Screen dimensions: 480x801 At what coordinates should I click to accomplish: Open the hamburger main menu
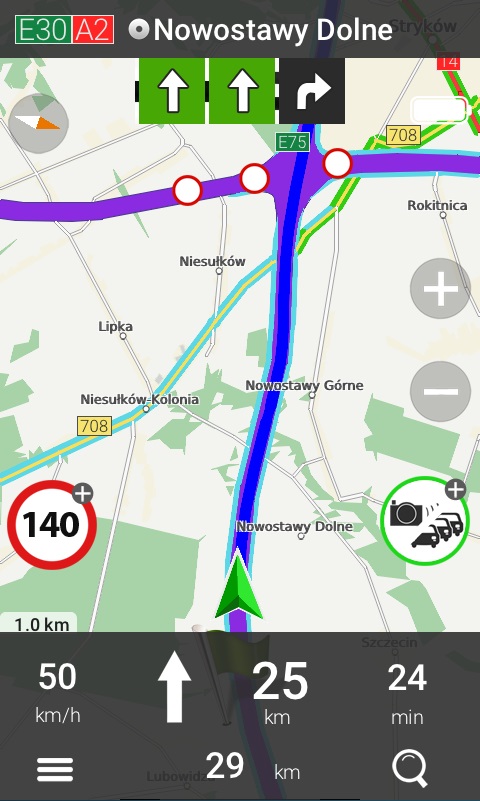[x=55, y=769]
